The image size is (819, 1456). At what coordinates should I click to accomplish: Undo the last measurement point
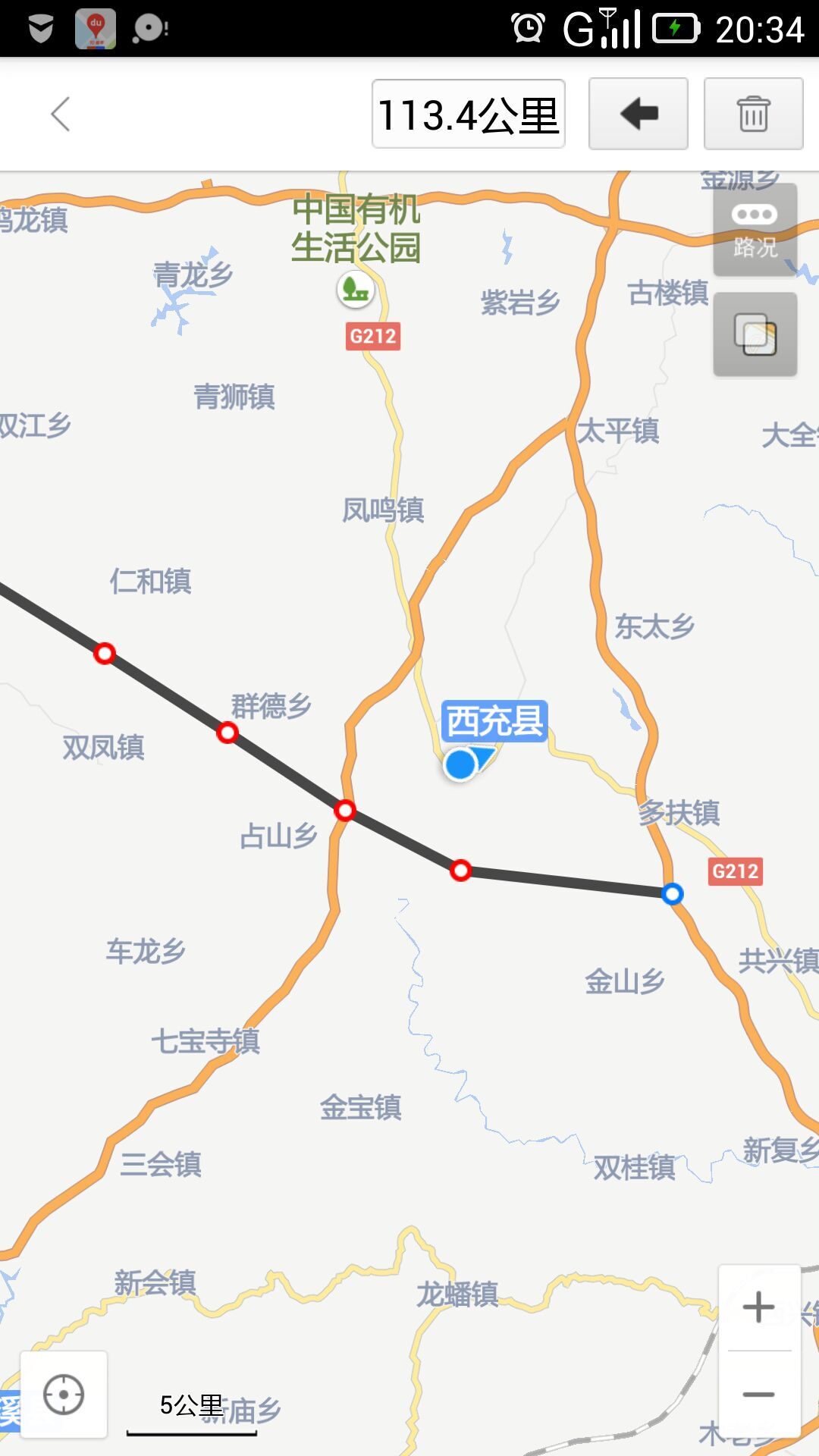[638, 115]
